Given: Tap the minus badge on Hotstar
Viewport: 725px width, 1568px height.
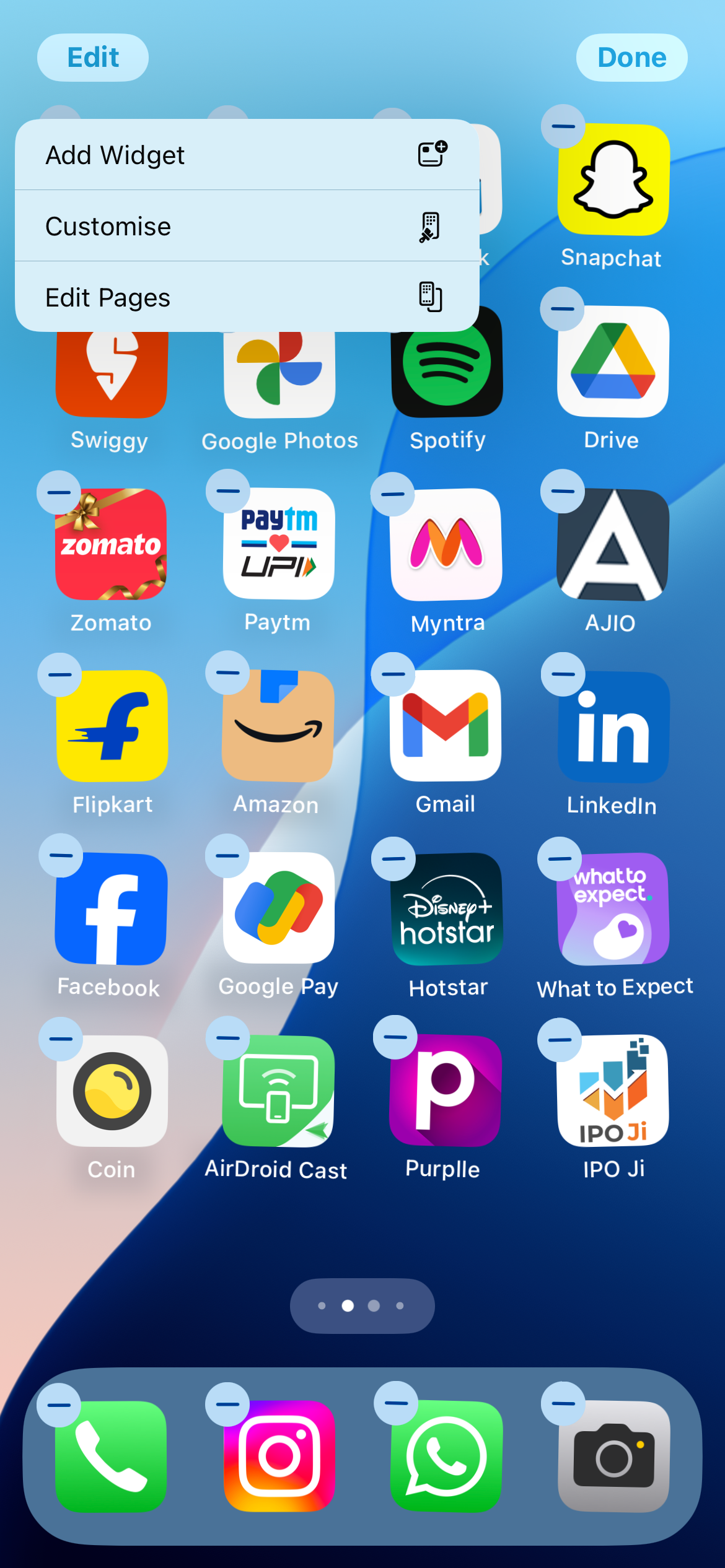Looking at the screenshot, I should pyautogui.click(x=393, y=859).
